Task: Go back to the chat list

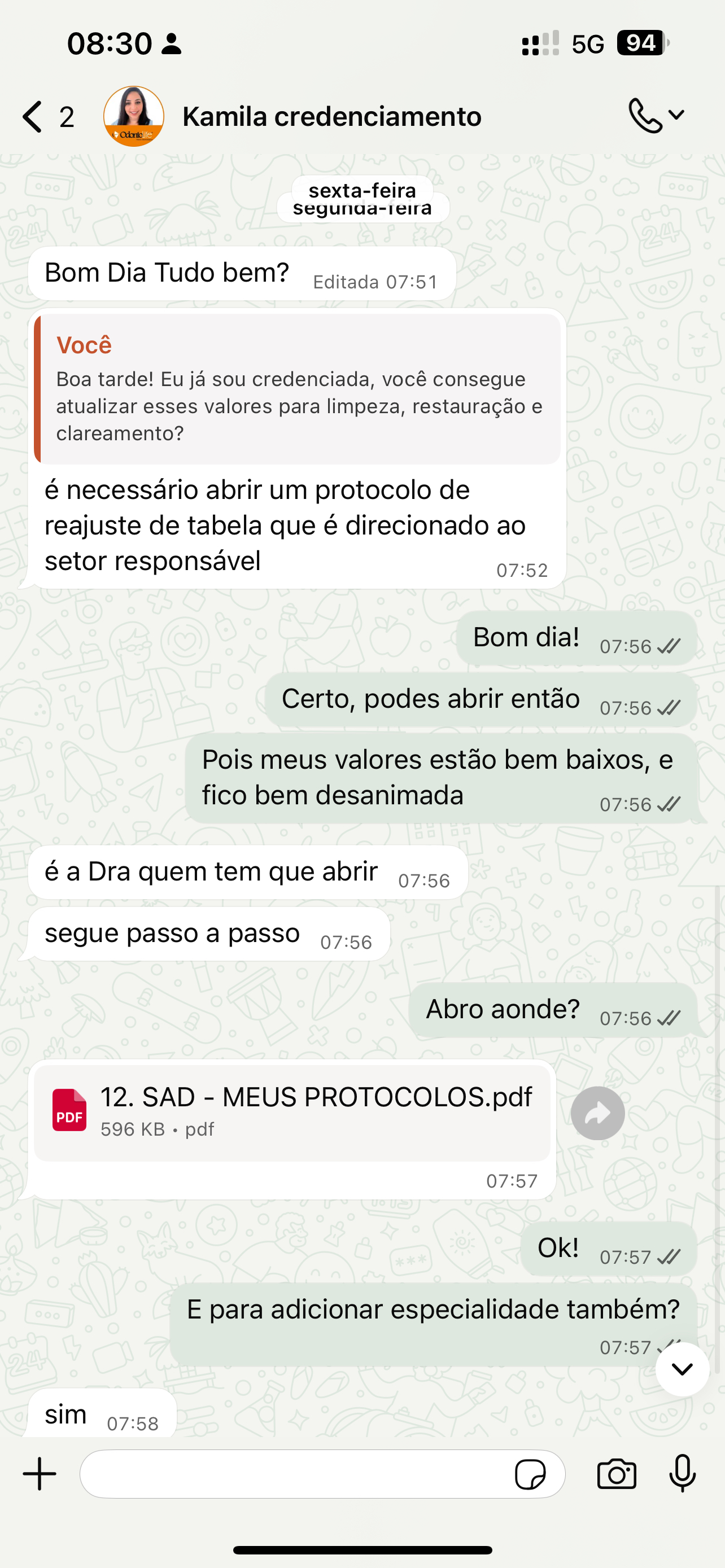Action: [33, 116]
